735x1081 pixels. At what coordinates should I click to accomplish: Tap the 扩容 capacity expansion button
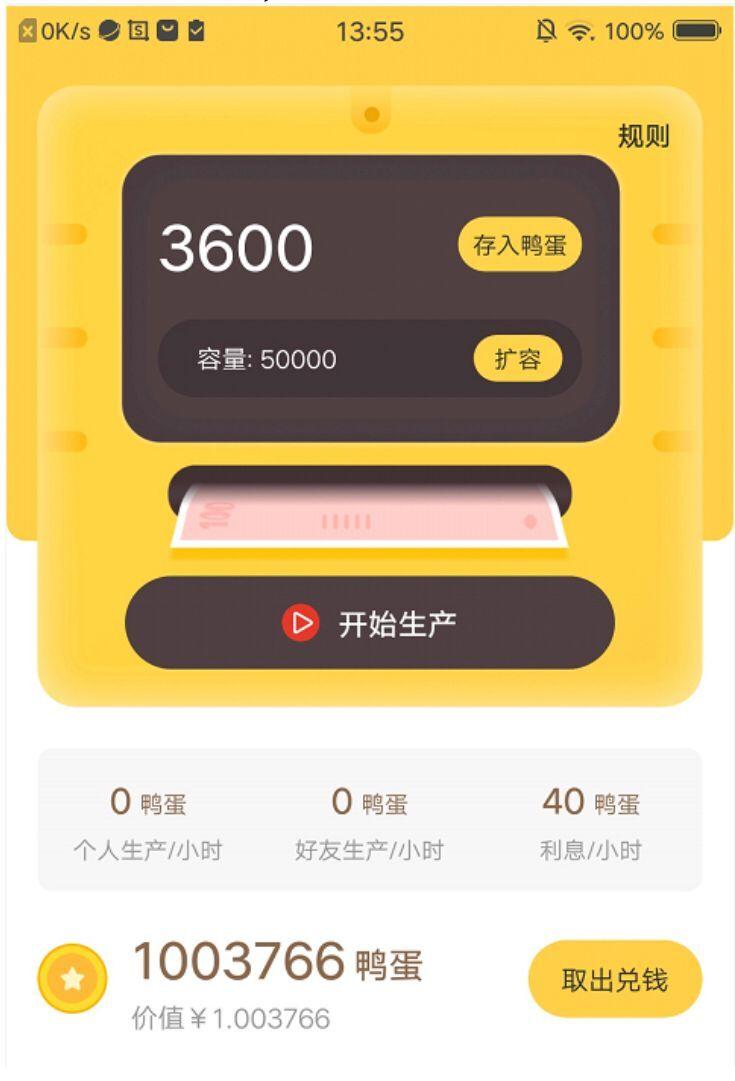click(520, 358)
